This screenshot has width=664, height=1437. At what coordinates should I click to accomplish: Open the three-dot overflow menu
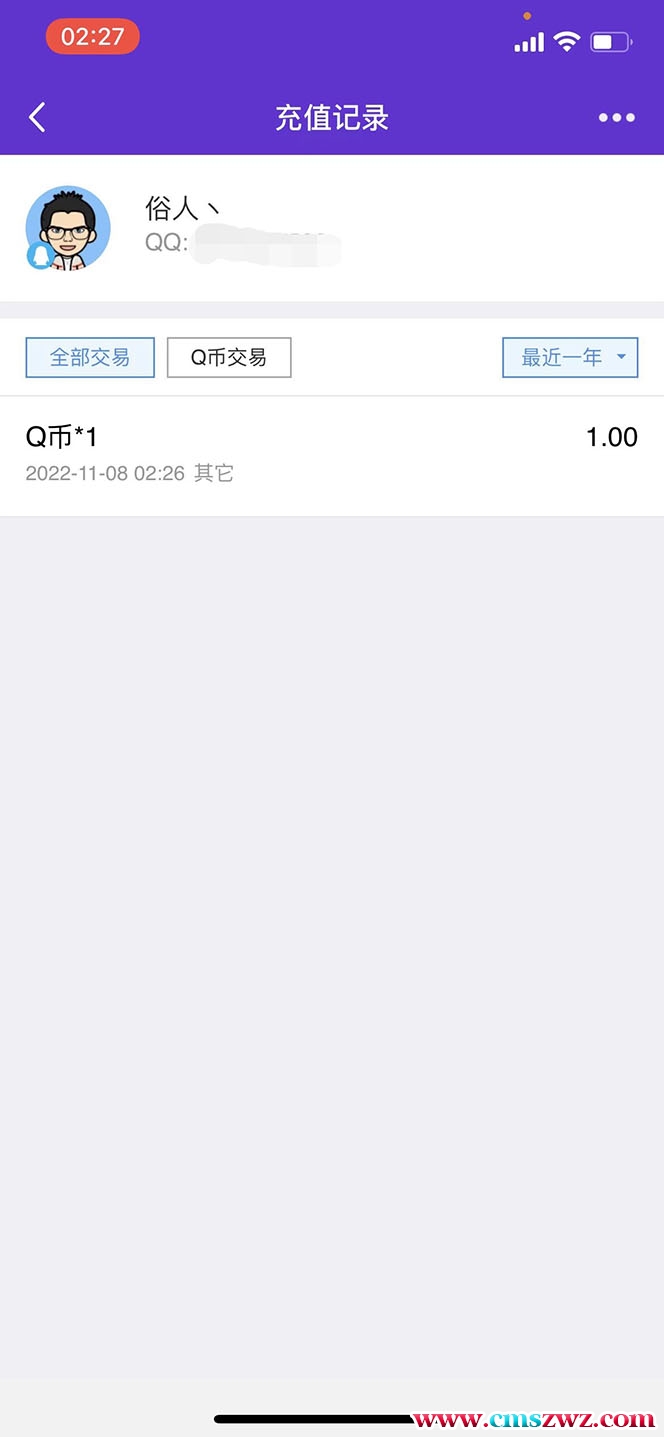point(616,118)
